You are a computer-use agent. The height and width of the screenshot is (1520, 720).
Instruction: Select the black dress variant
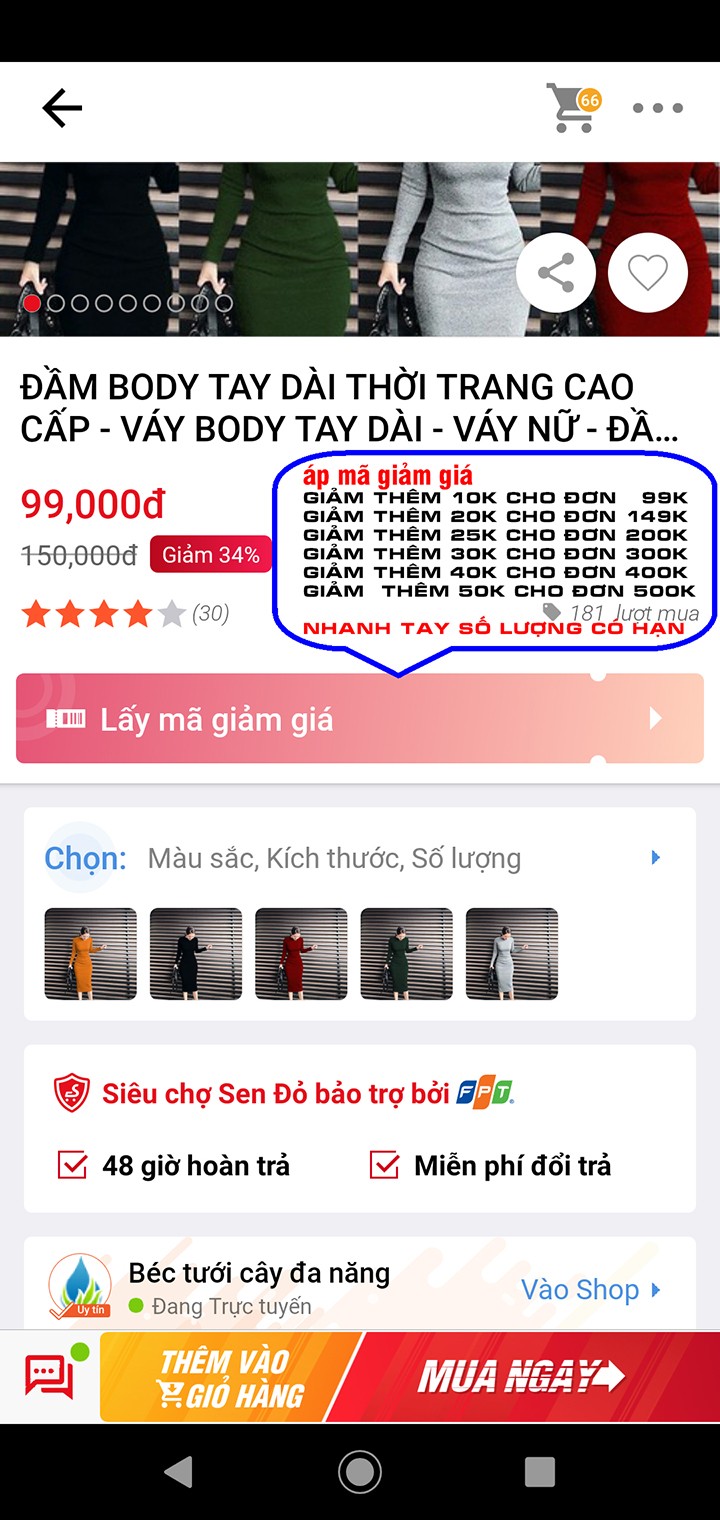click(x=196, y=953)
